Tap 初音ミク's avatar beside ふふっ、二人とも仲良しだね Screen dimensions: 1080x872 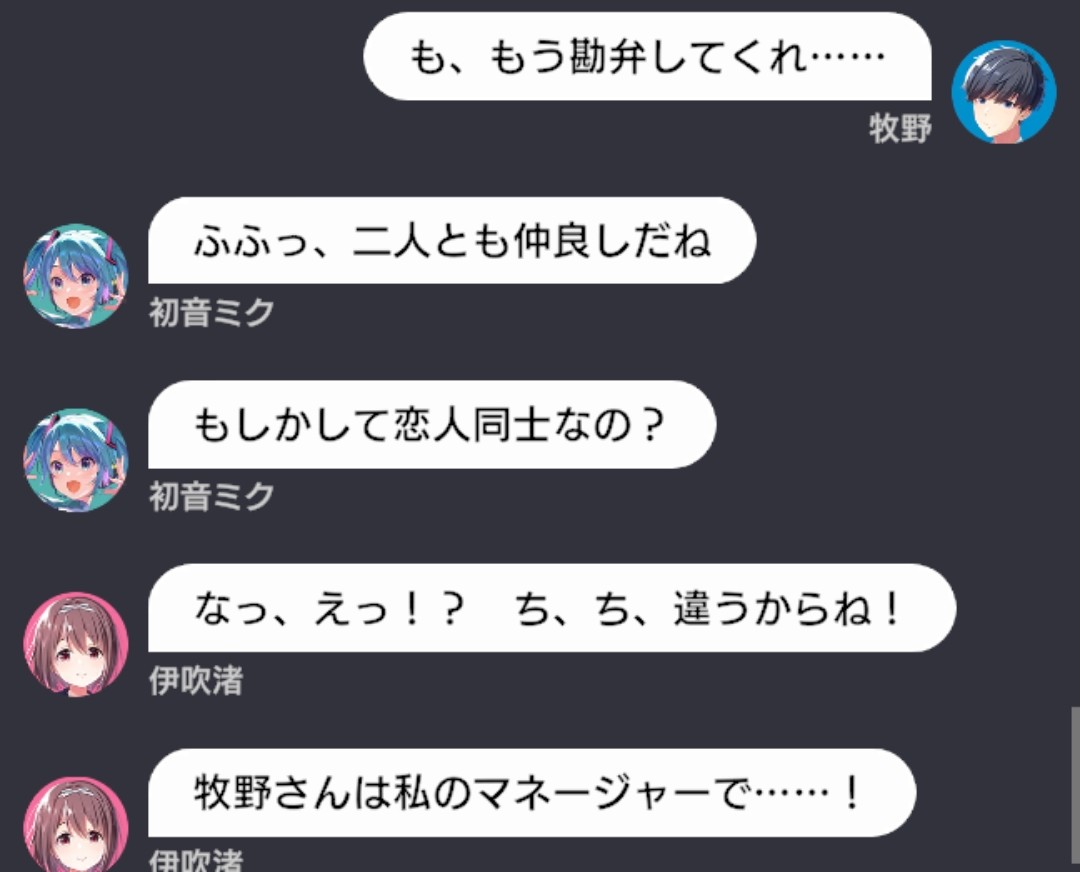click(x=76, y=276)
